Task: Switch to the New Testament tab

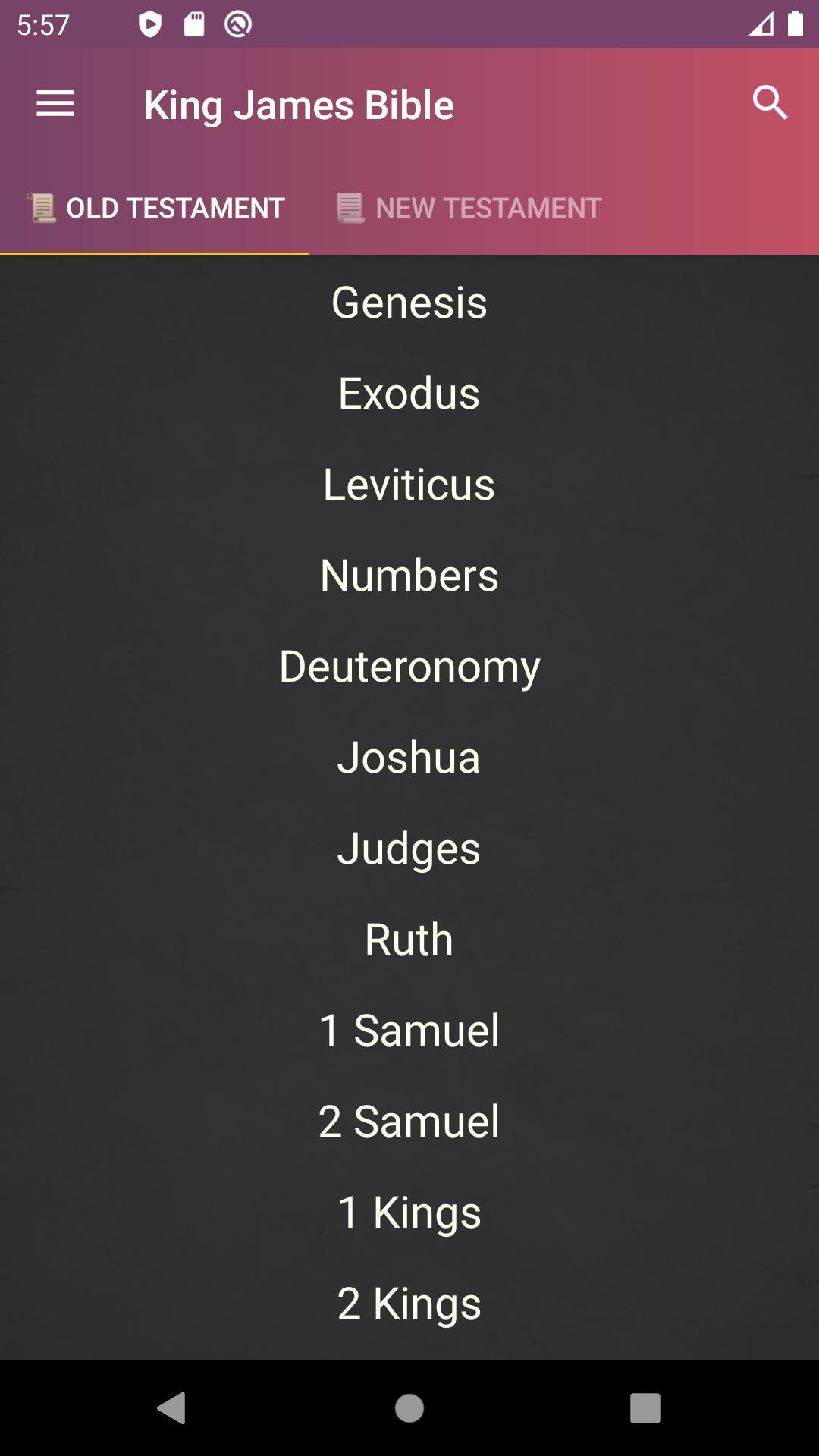Action: [x=469, y=208]
